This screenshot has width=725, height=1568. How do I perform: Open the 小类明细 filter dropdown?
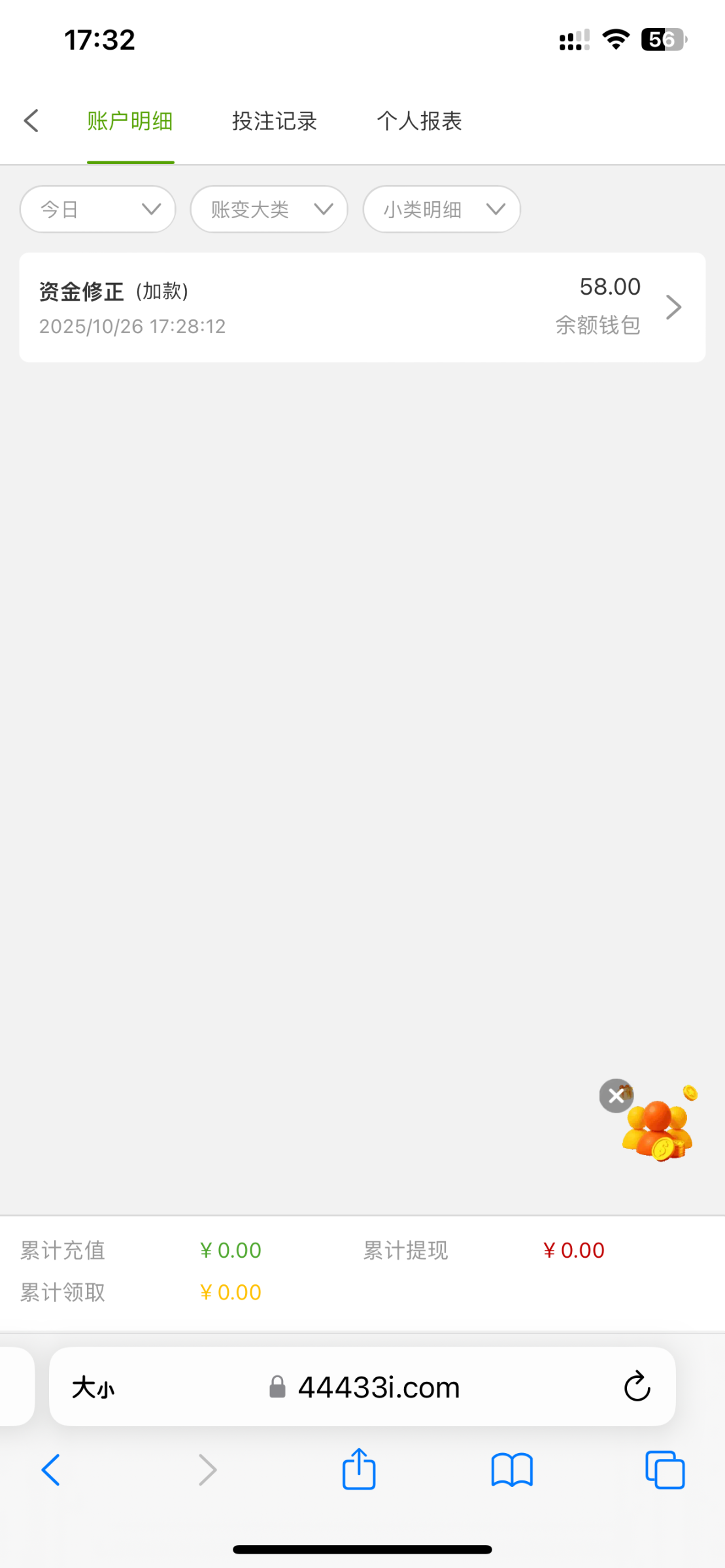point(441,209)
